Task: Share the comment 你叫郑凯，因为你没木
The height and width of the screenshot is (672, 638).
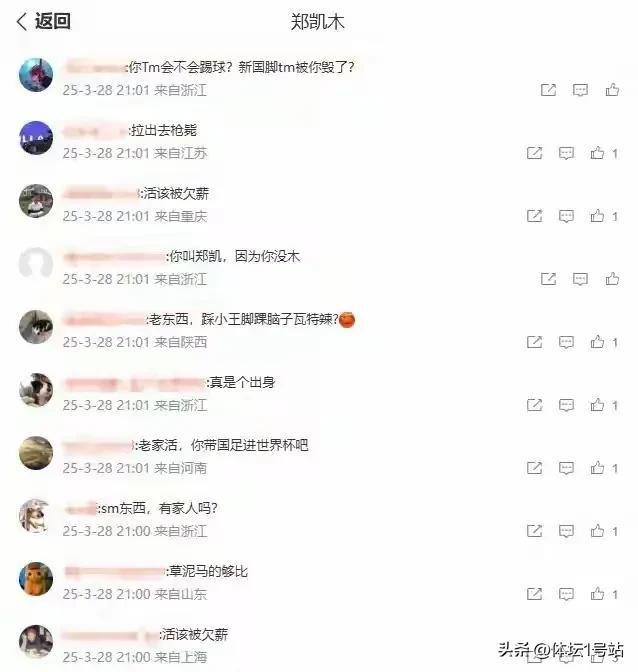Action: [548, 279]
